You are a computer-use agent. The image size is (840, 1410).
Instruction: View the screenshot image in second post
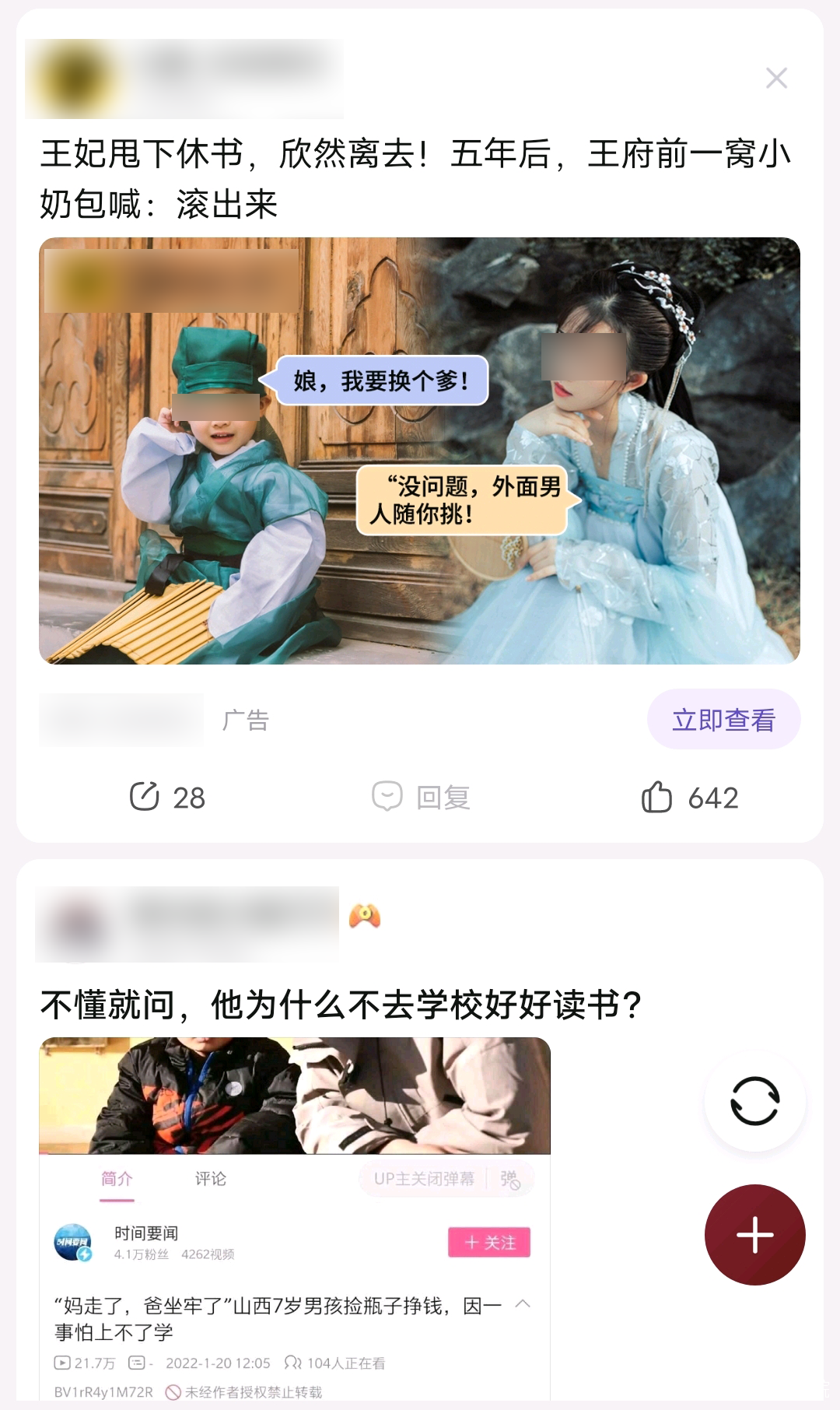[x=295, y=1222]
